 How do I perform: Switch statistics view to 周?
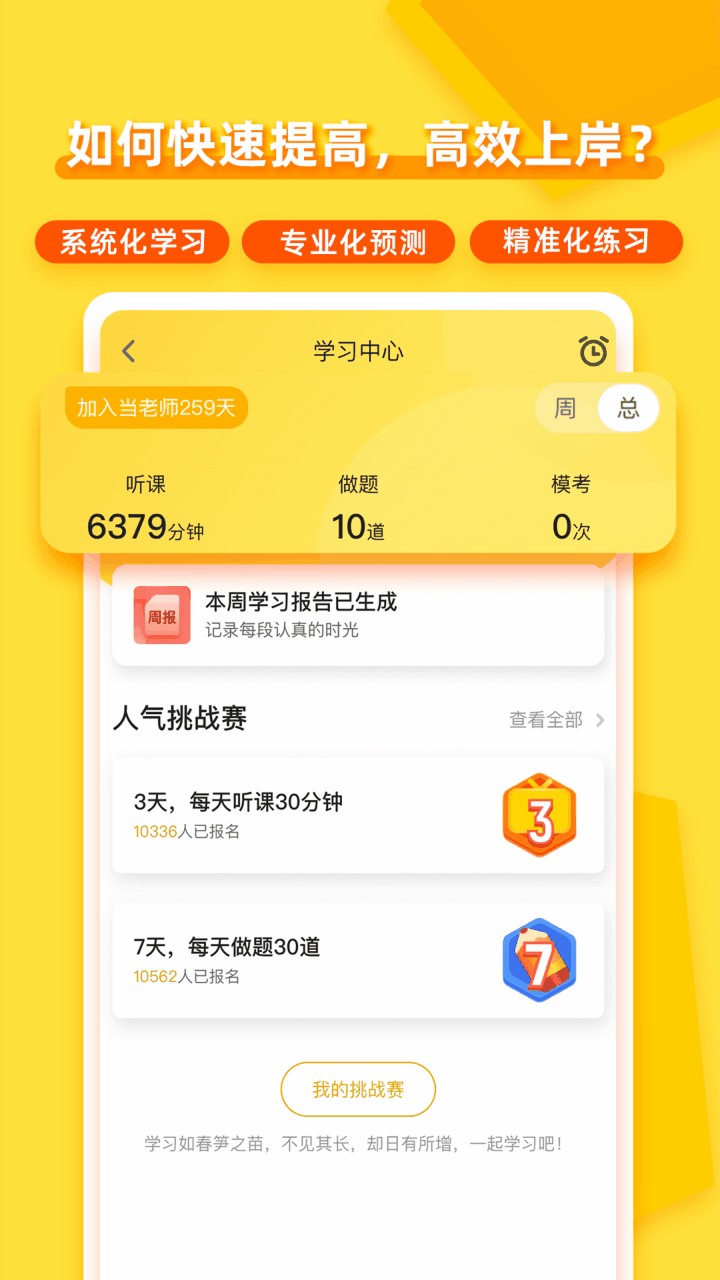coord(567,407)
